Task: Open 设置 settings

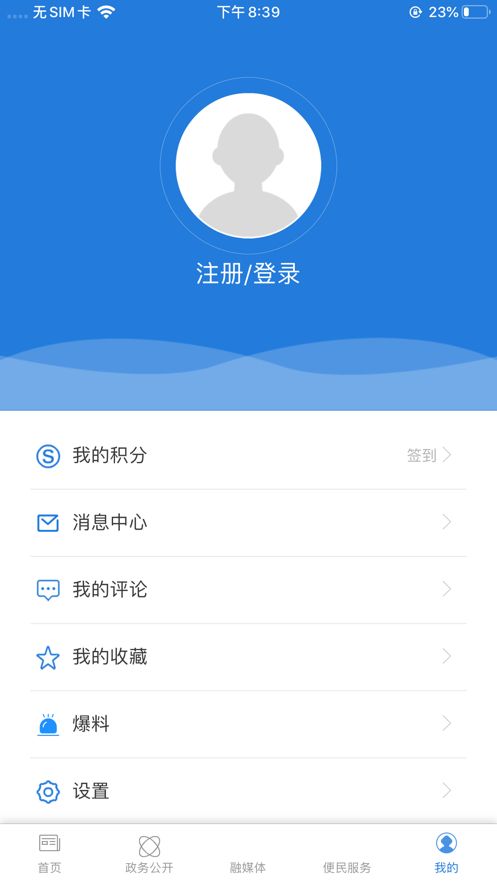Action: pyautogui.click(x=248, y=791)
